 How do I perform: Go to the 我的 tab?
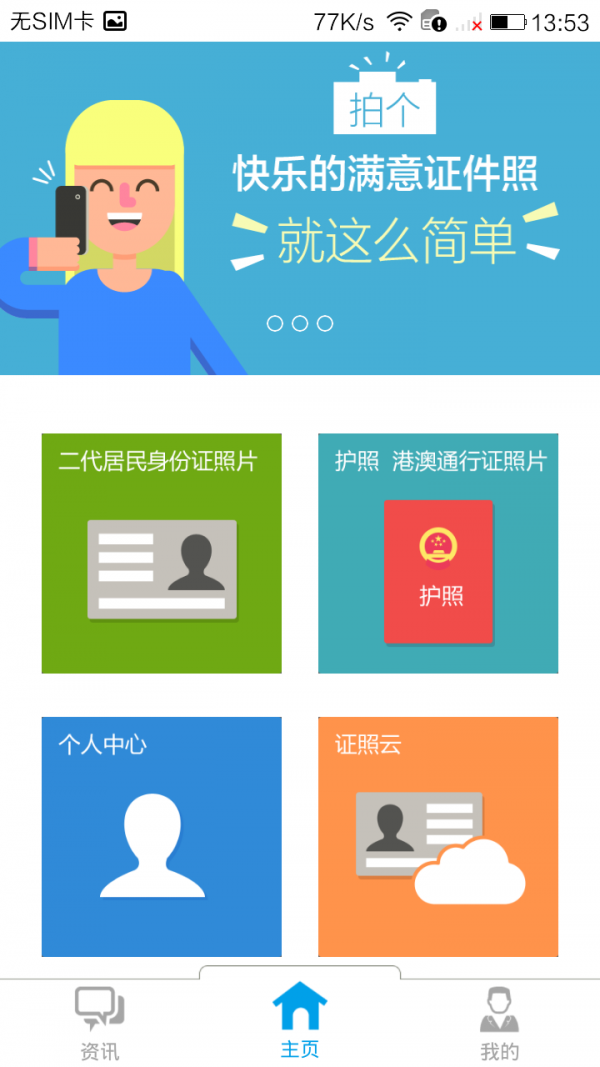(x=499, y=1022)
